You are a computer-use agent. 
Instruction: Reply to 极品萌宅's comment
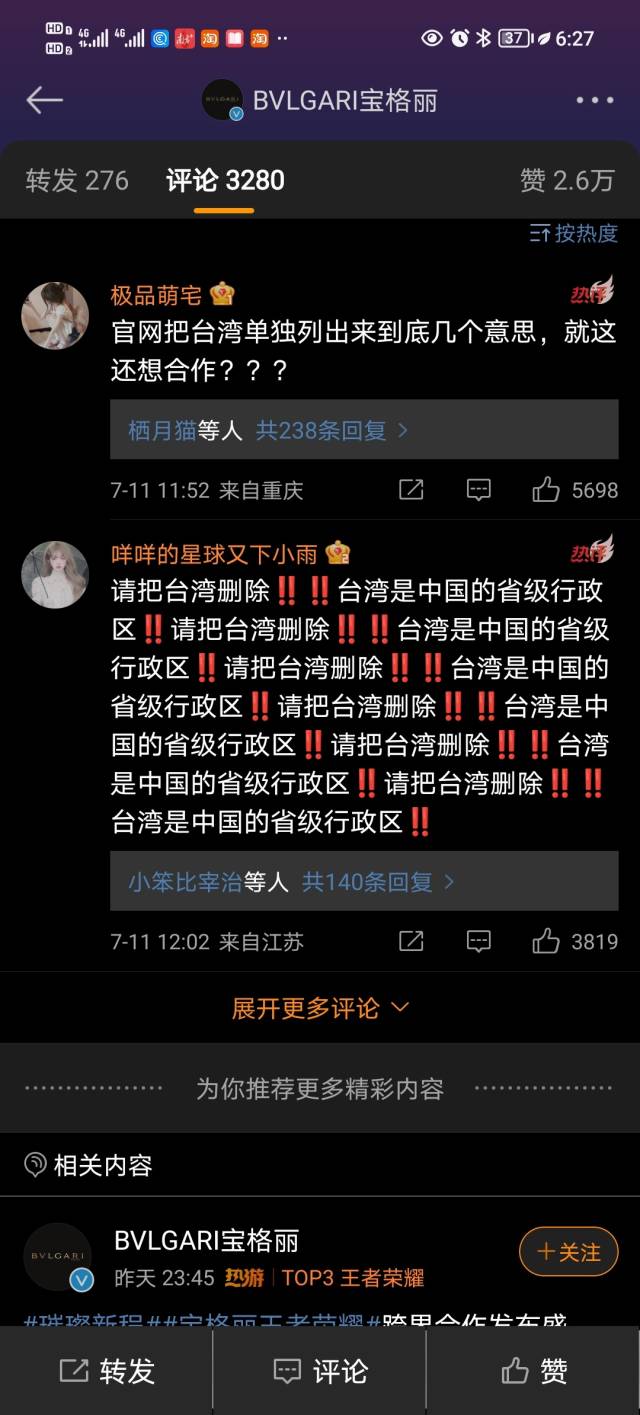coord(479,490)
